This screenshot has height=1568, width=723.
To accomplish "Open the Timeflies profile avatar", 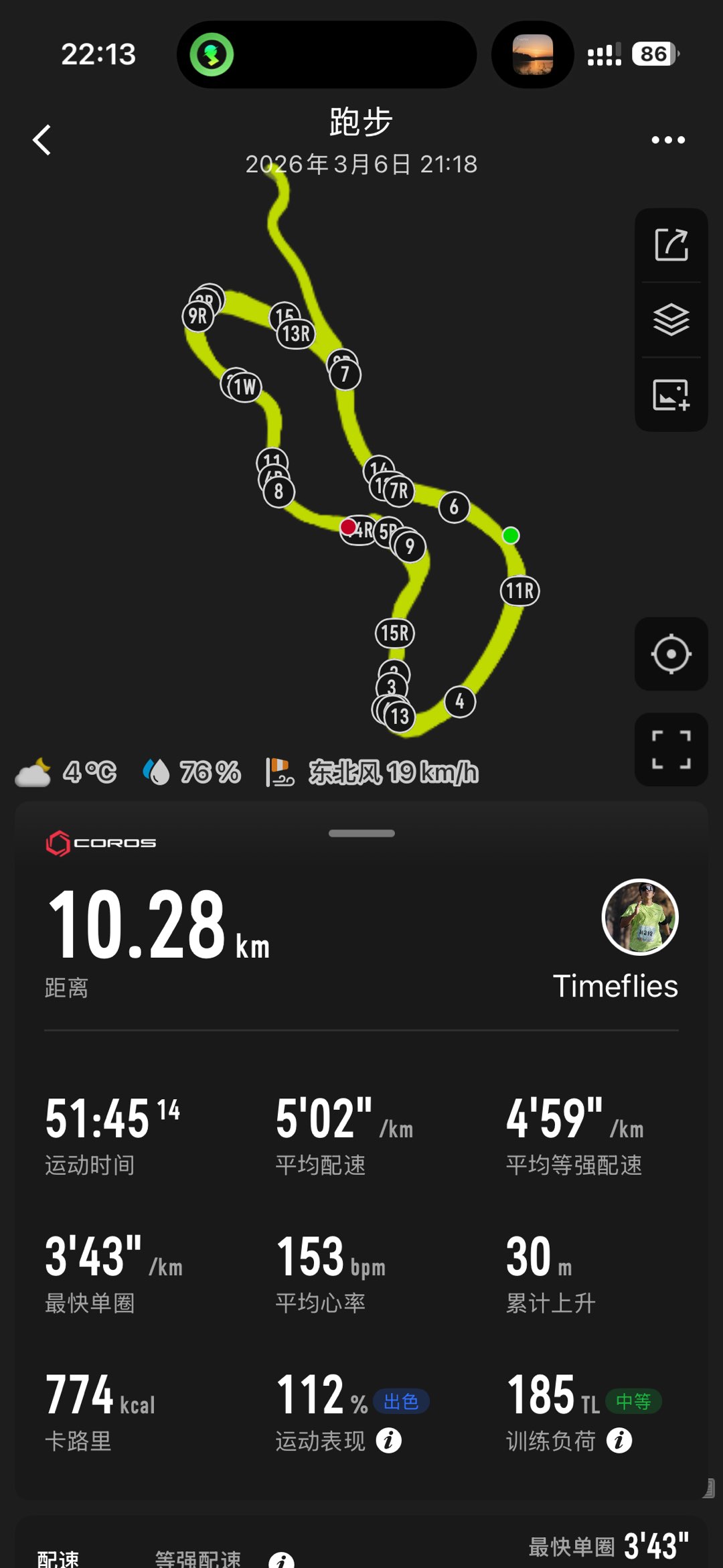I will [x=640, y=917].
